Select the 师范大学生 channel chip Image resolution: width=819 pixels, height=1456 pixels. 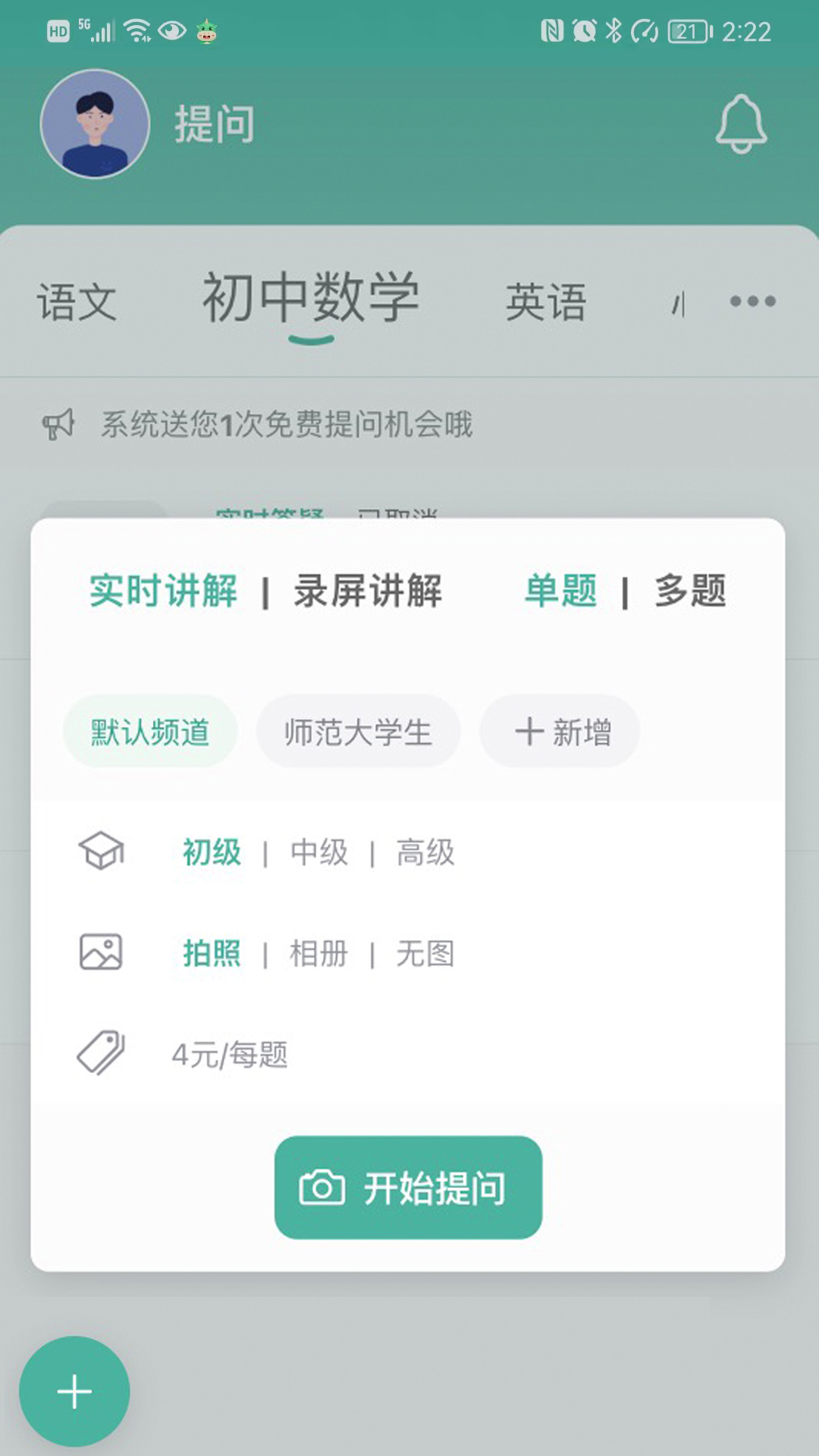pos(358,732)
